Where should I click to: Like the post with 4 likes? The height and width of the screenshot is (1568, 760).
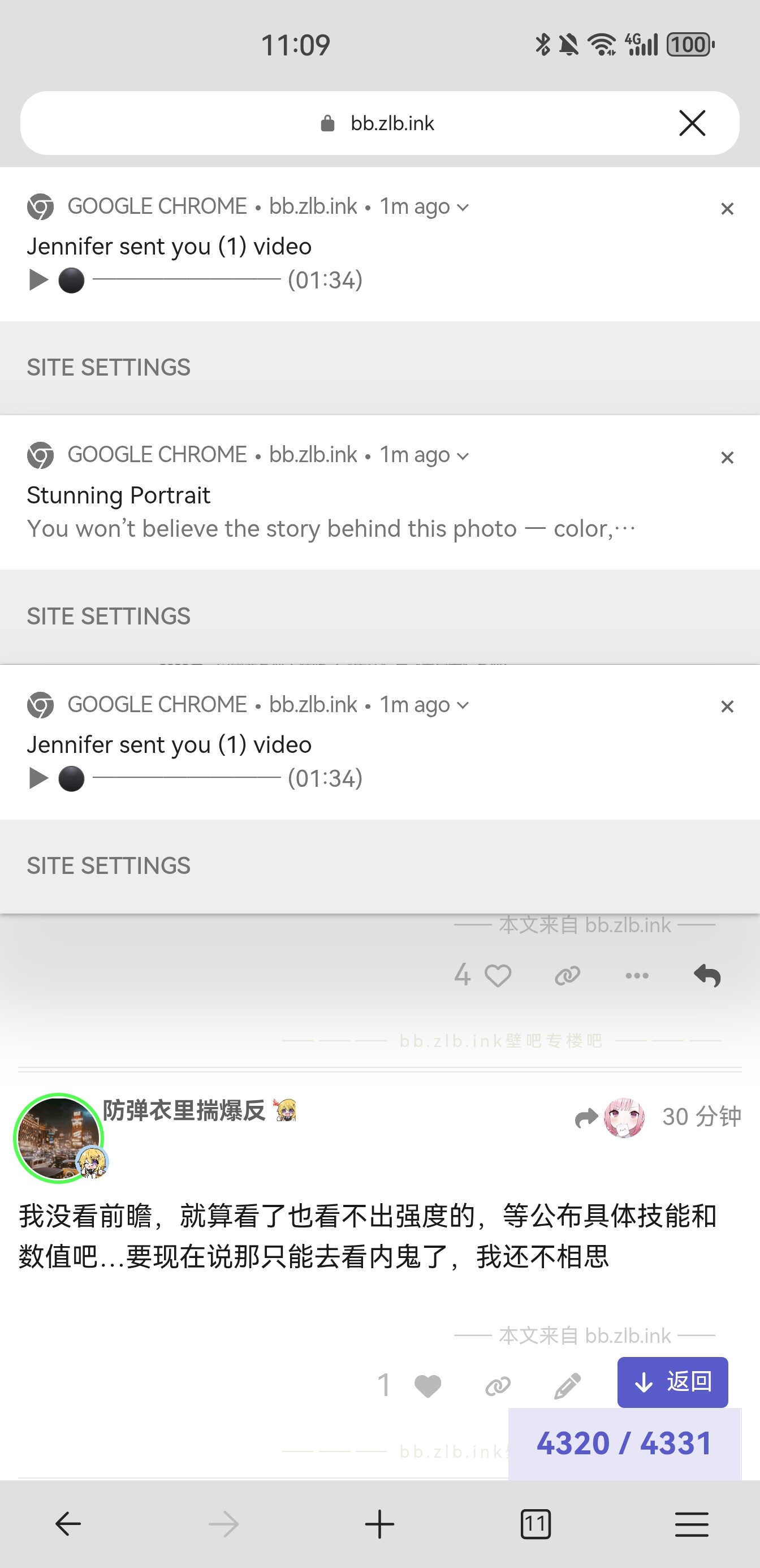pos(498,976)
